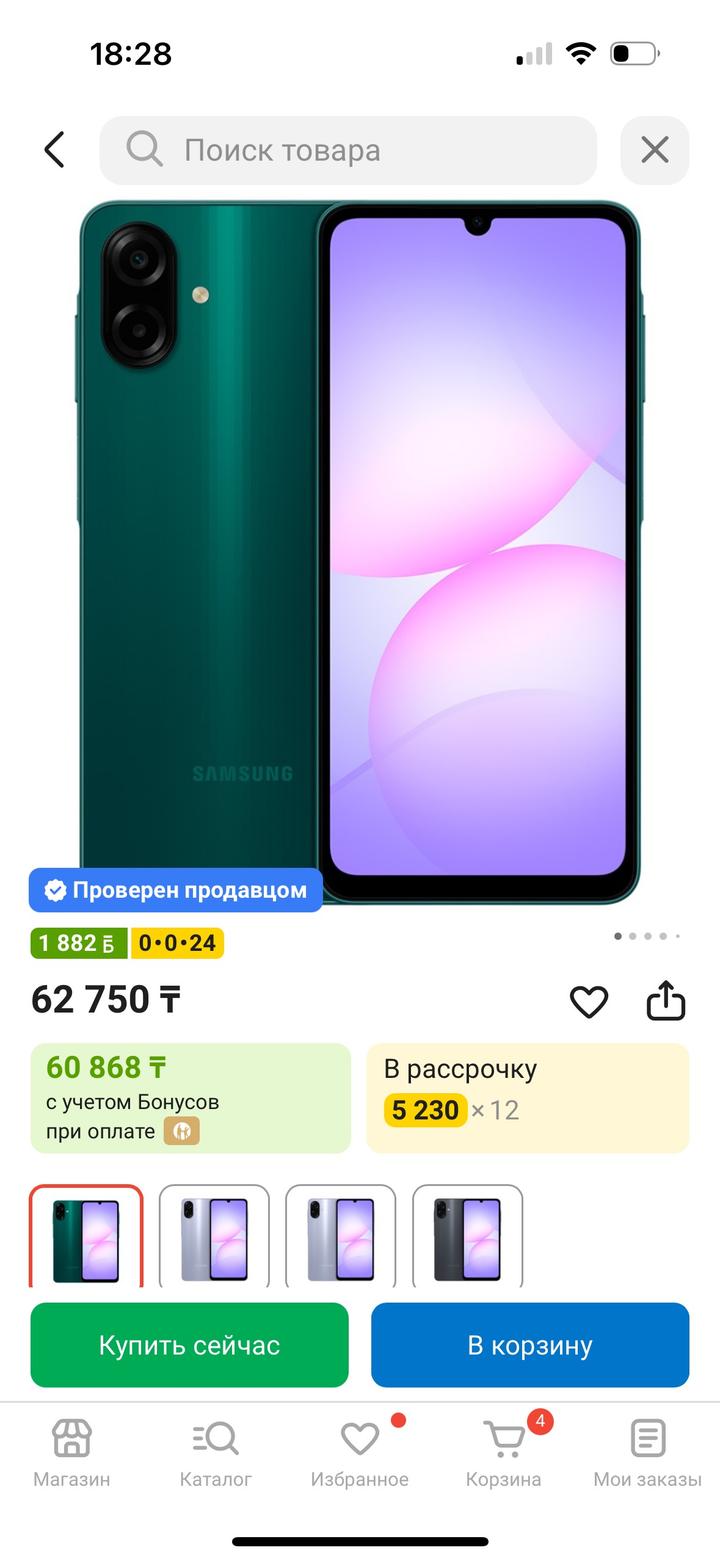Close the product page with X
The width and height of the screenshot is (720, 1561).
[x=654, y=150]
